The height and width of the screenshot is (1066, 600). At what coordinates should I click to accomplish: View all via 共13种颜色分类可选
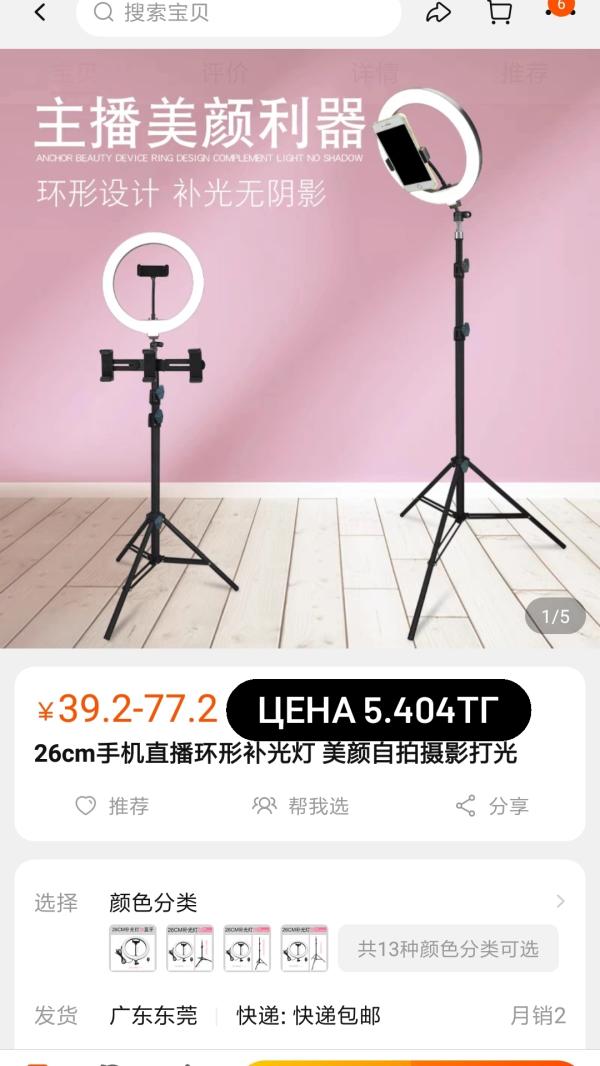tap(447, 948)
